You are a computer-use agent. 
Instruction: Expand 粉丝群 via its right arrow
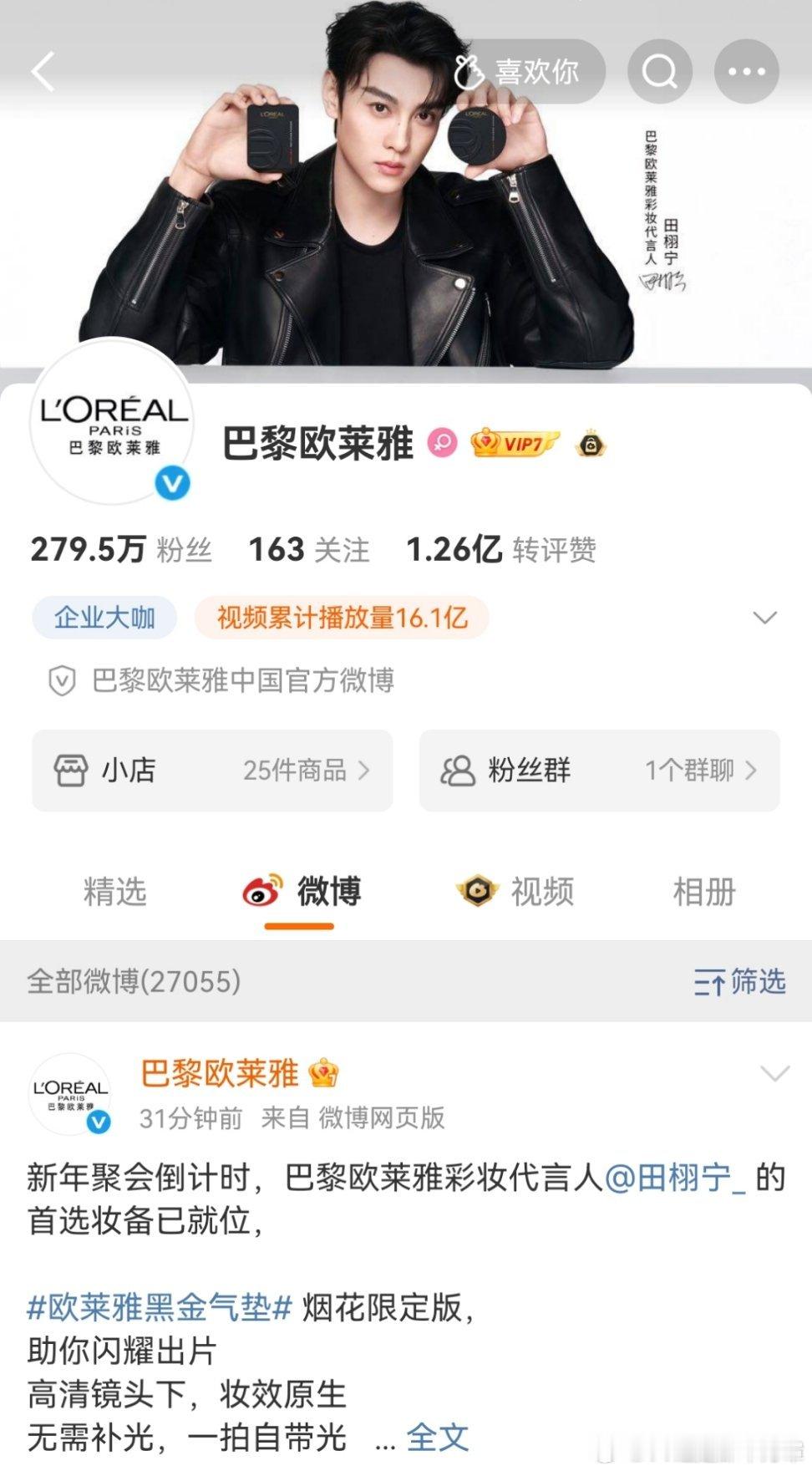tap(754, 771)
